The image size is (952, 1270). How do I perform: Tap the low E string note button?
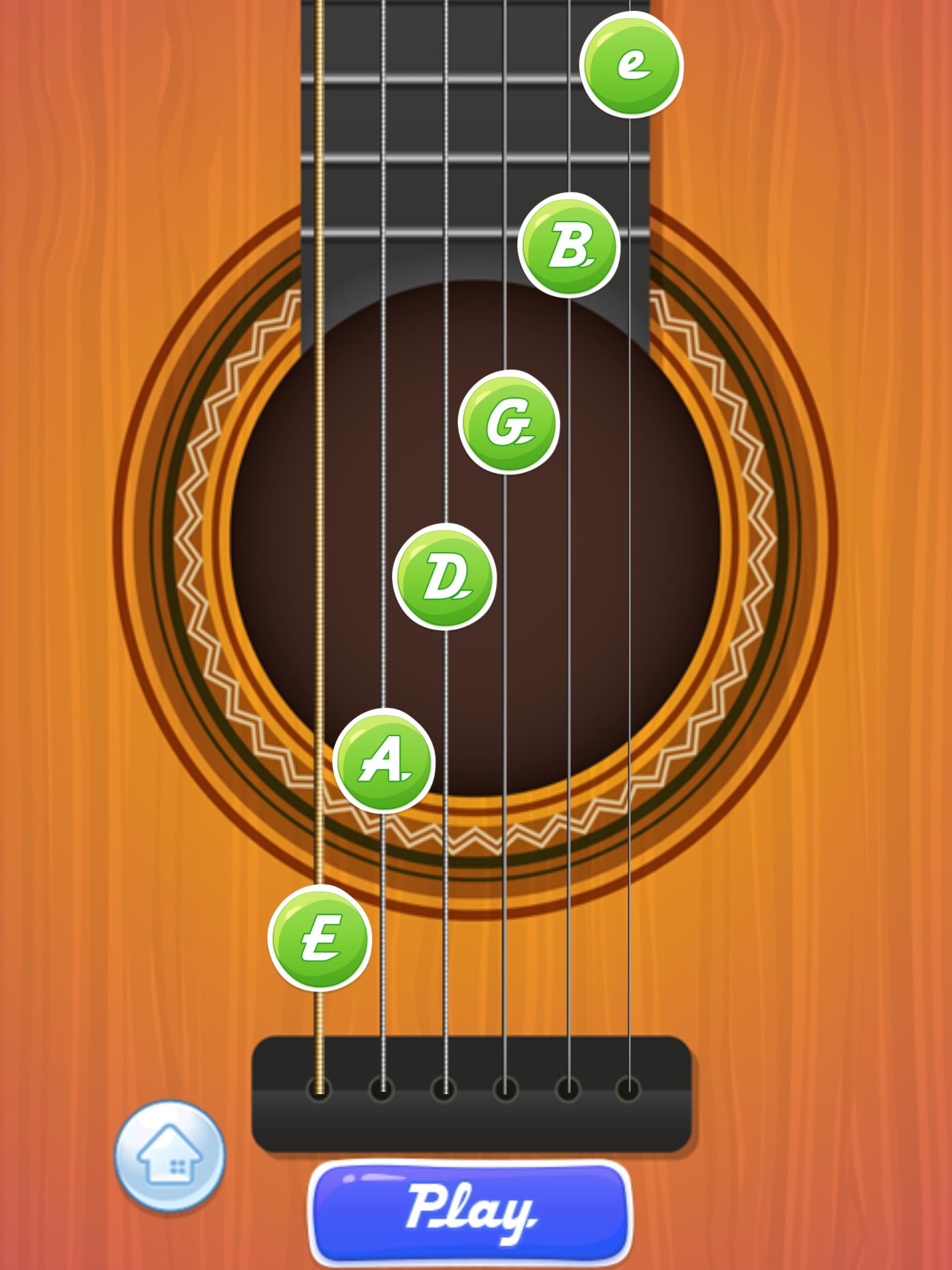point(320,938)
